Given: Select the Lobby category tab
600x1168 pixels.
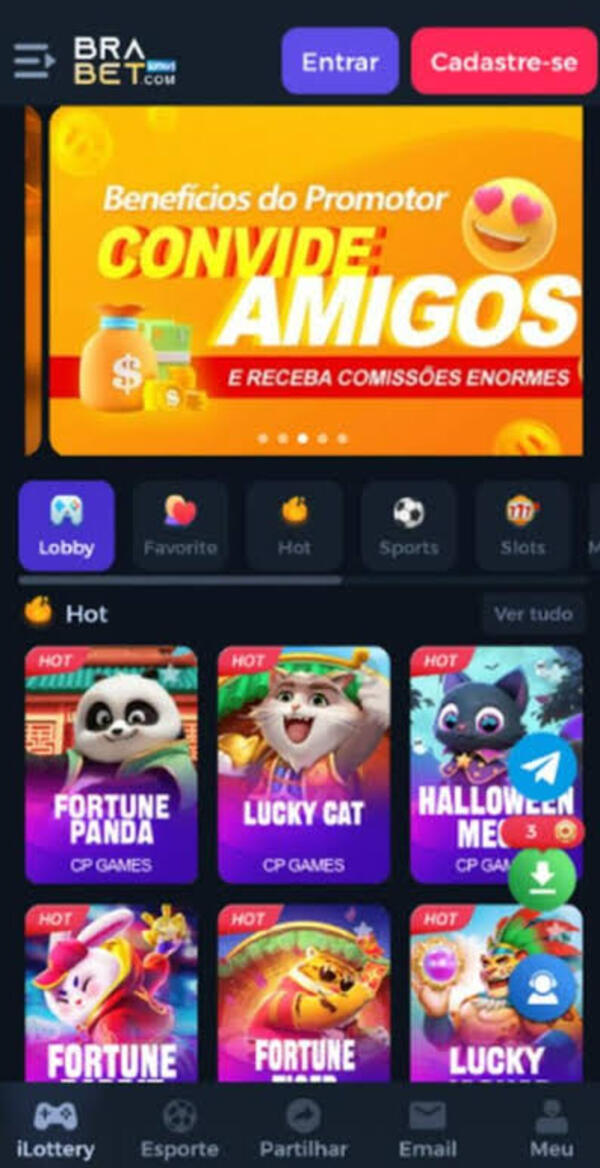Looking at the screenshot, I should pyautogui.click(x=66, y=526).
